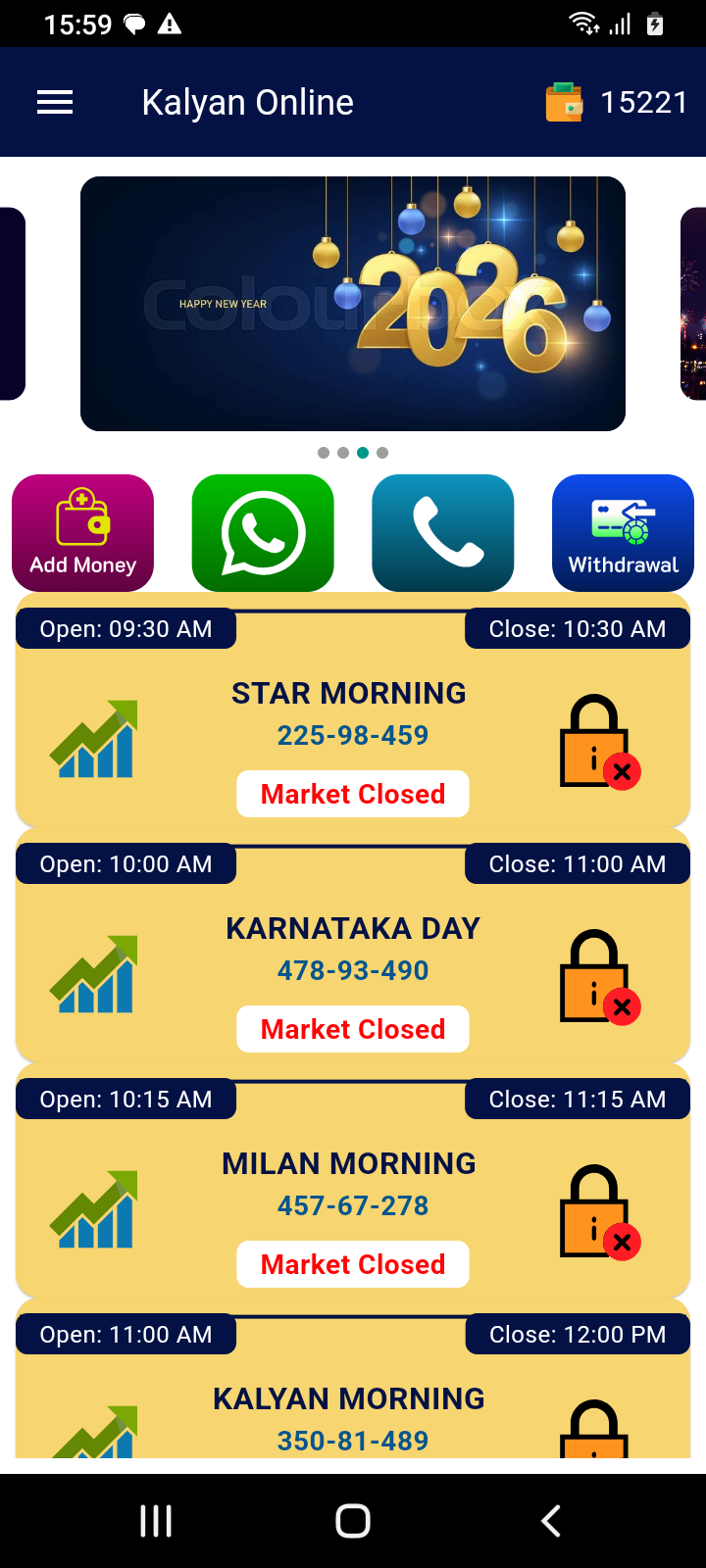Tap the phone call support icon
This screenshot has width=706, height=1568.
(x=443, y=532)
